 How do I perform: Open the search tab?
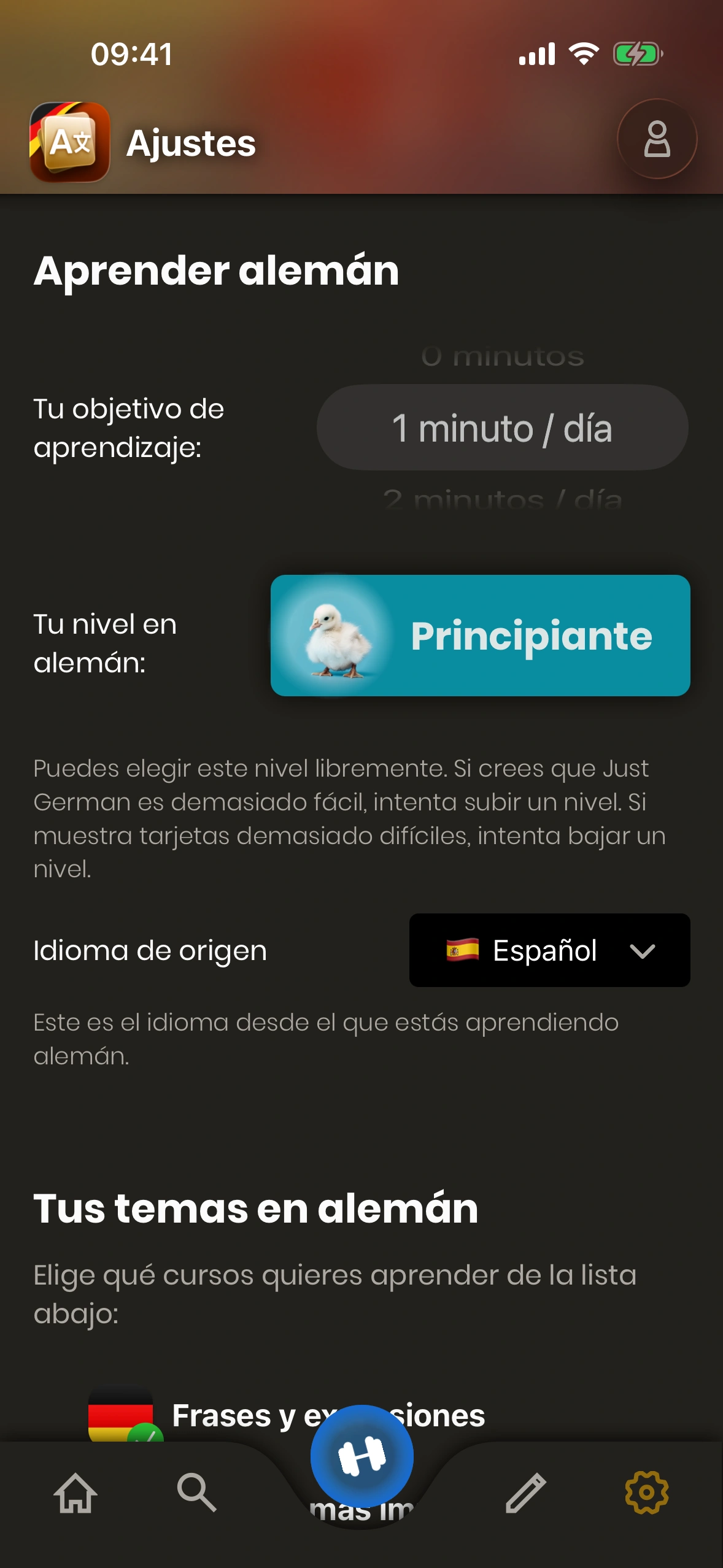point(196,1493)
